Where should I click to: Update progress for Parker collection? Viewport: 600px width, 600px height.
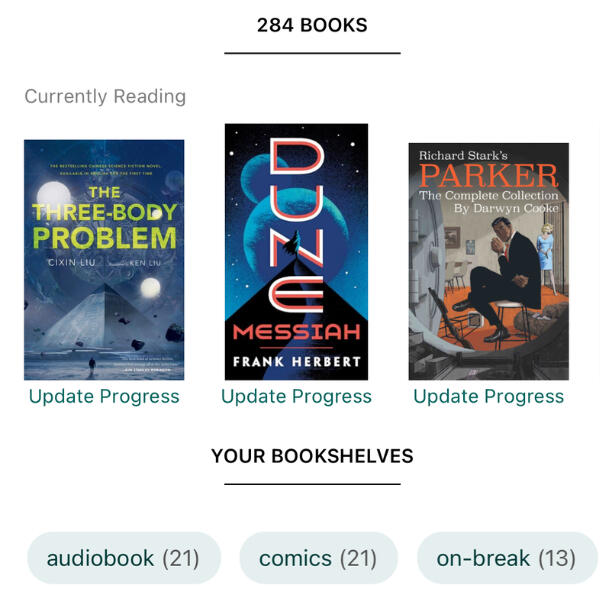pyautogui.click(x=488, y=397)
